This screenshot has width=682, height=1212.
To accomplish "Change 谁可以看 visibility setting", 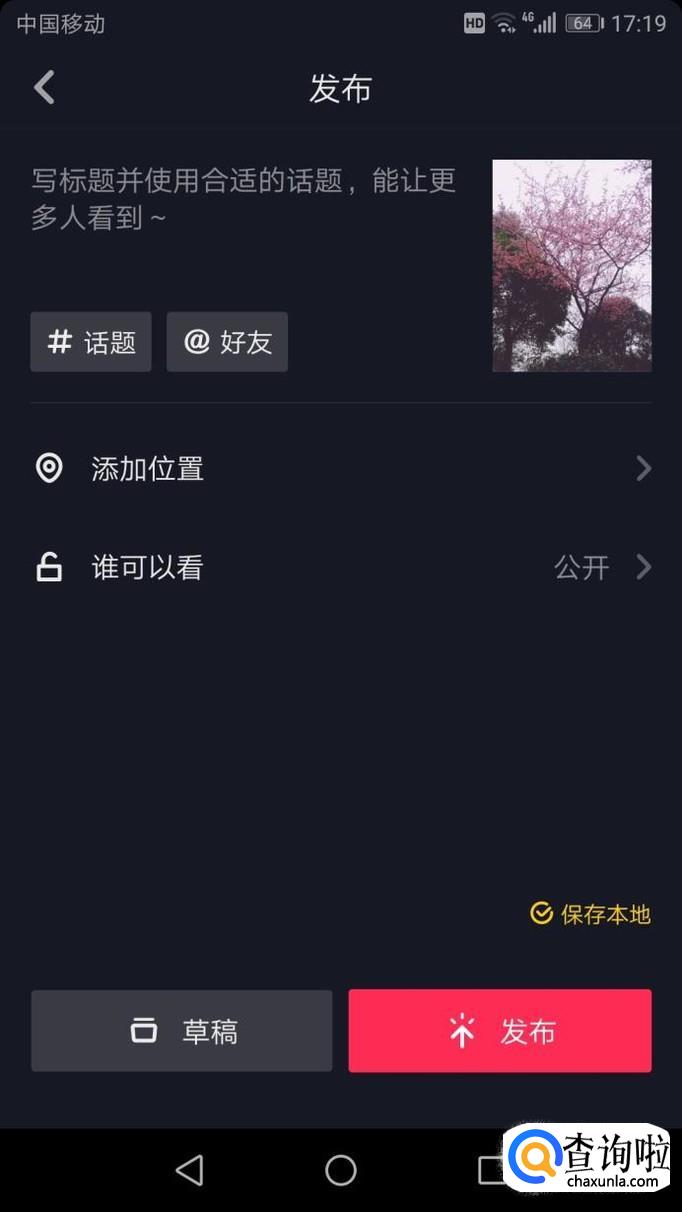I will pos(340,568).
